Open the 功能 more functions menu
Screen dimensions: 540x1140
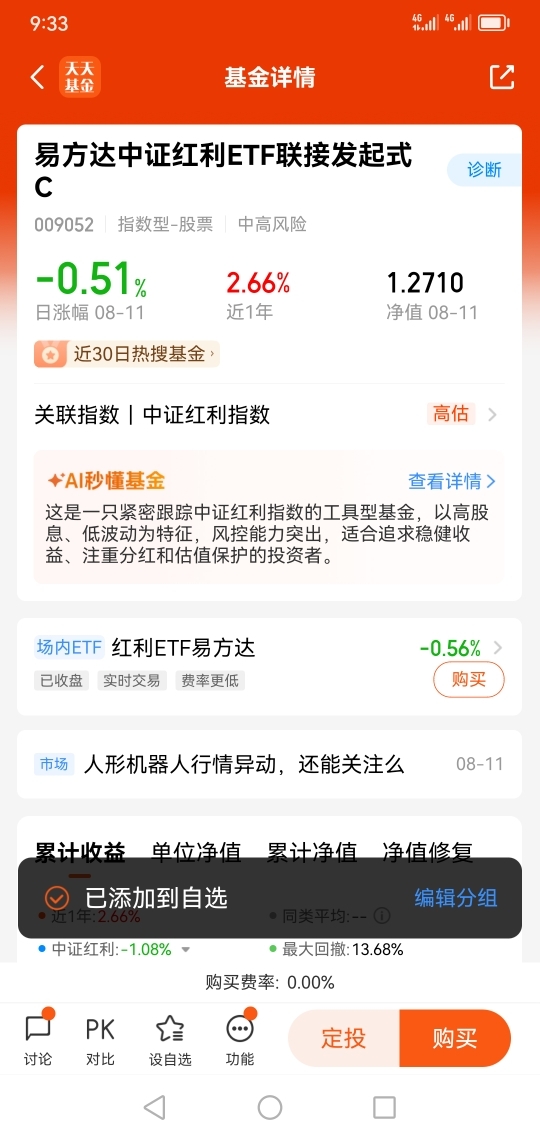point(240,1038)
